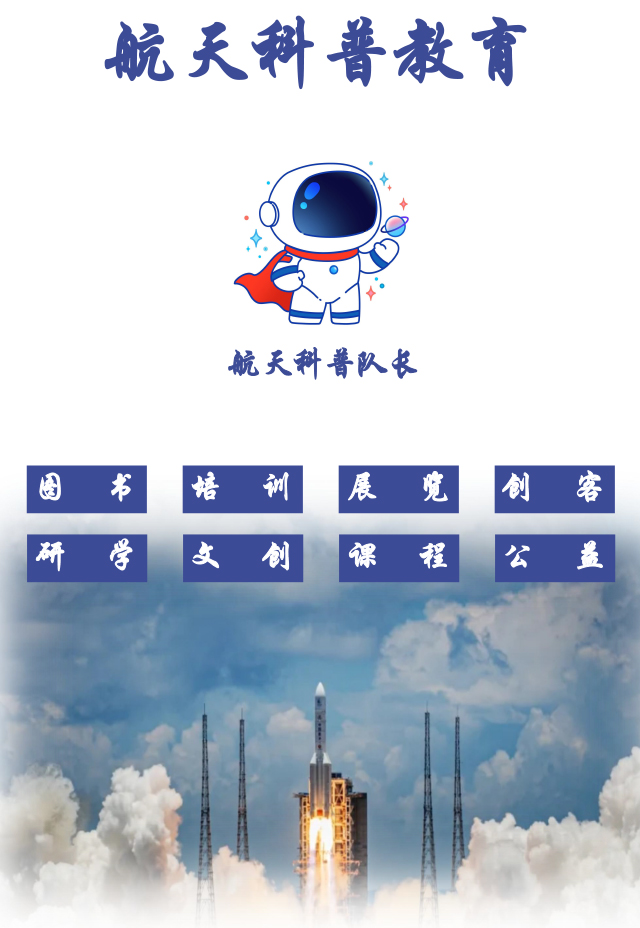View 文创 products section
The height and width of the screenshot is (928, 640).
pyautogui.click(x=242, y=557)
